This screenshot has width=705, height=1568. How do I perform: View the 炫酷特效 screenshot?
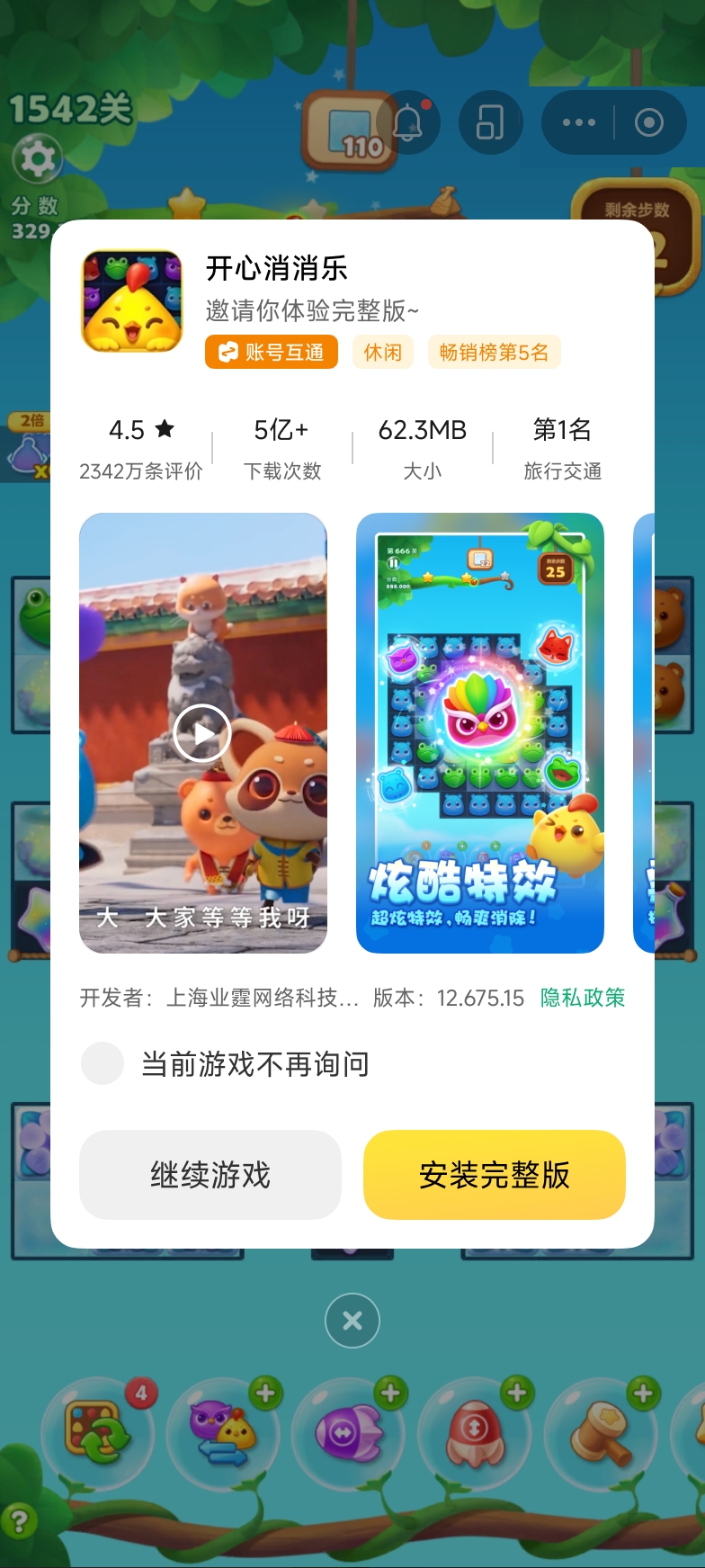[480, 733]
